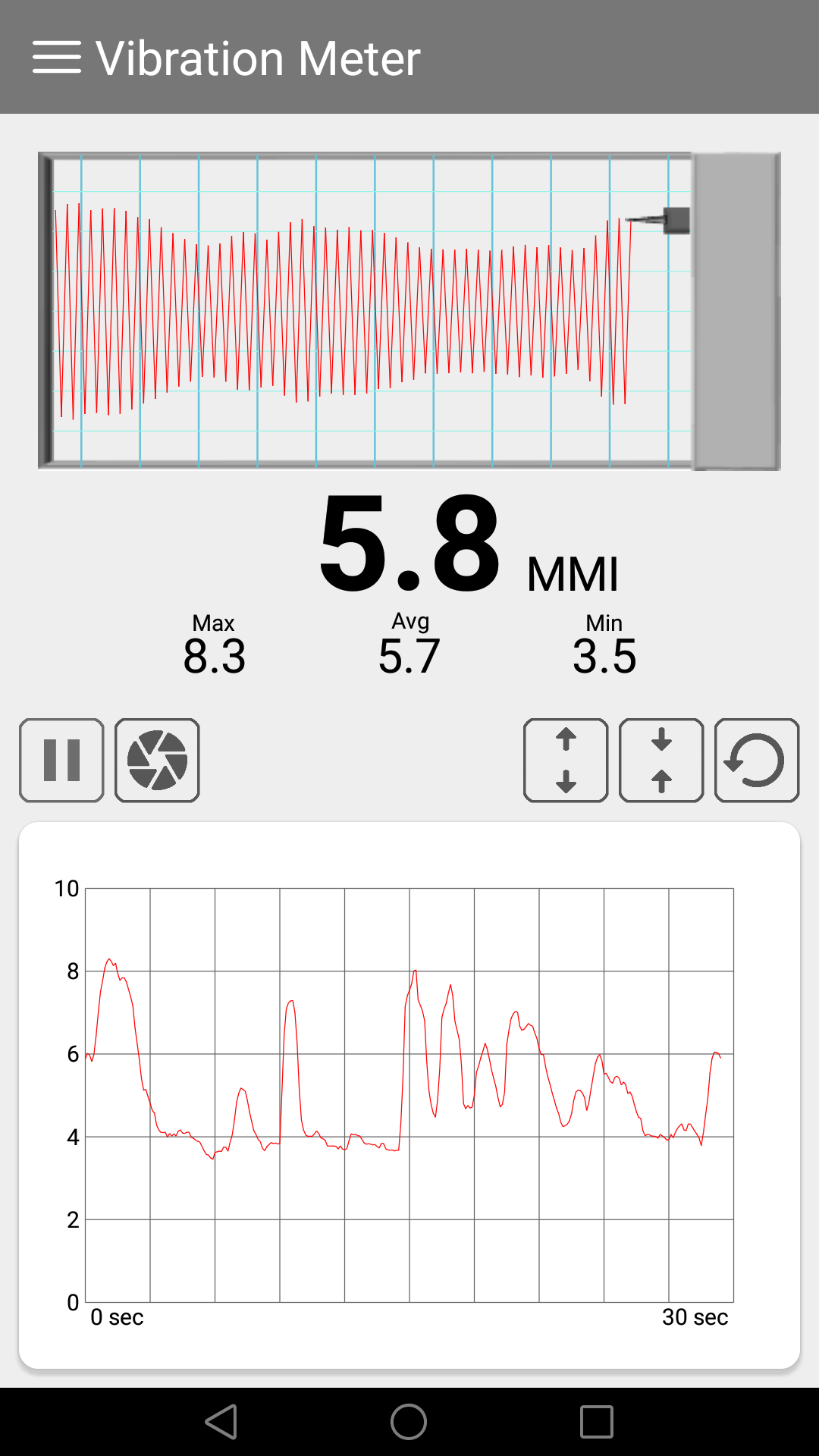Open recent apps from the navigation bar
The width and height of the screenshot is (819, 1456).
tap(597, 1422)
